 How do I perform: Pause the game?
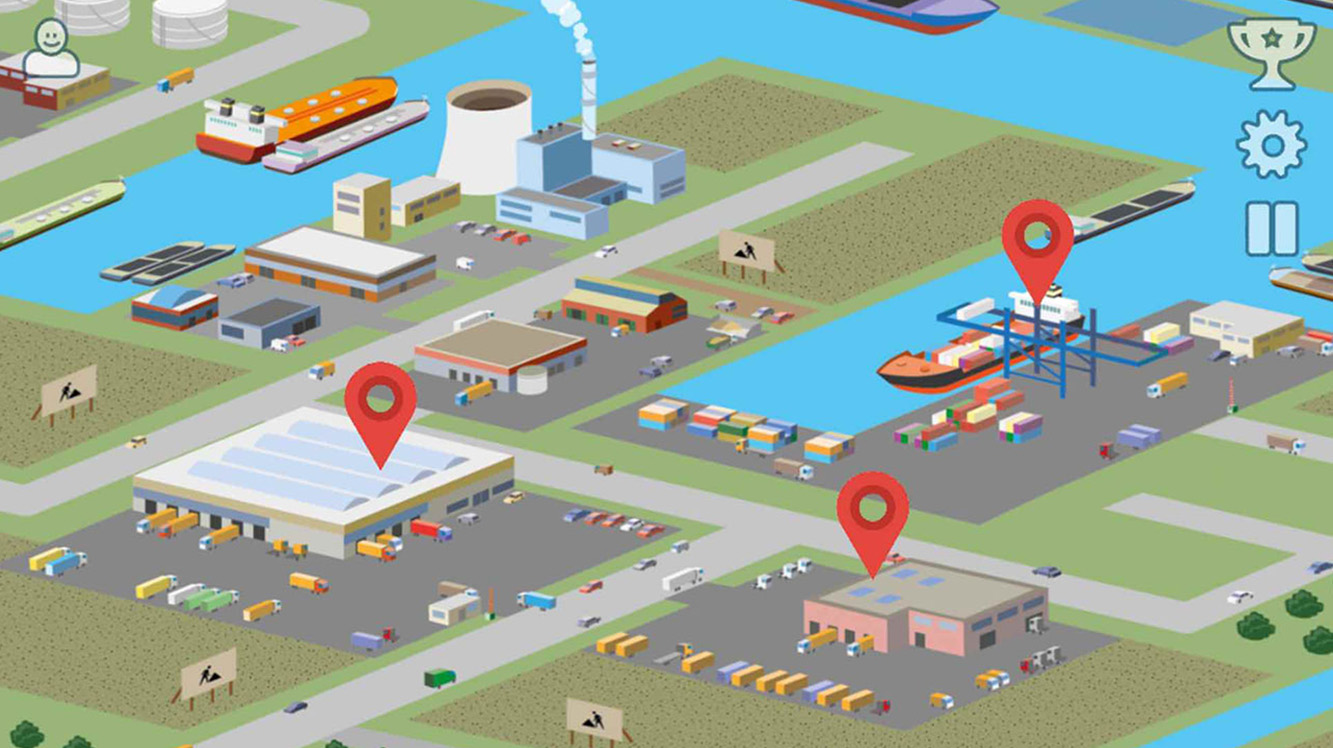click(x=1271, y=228)
